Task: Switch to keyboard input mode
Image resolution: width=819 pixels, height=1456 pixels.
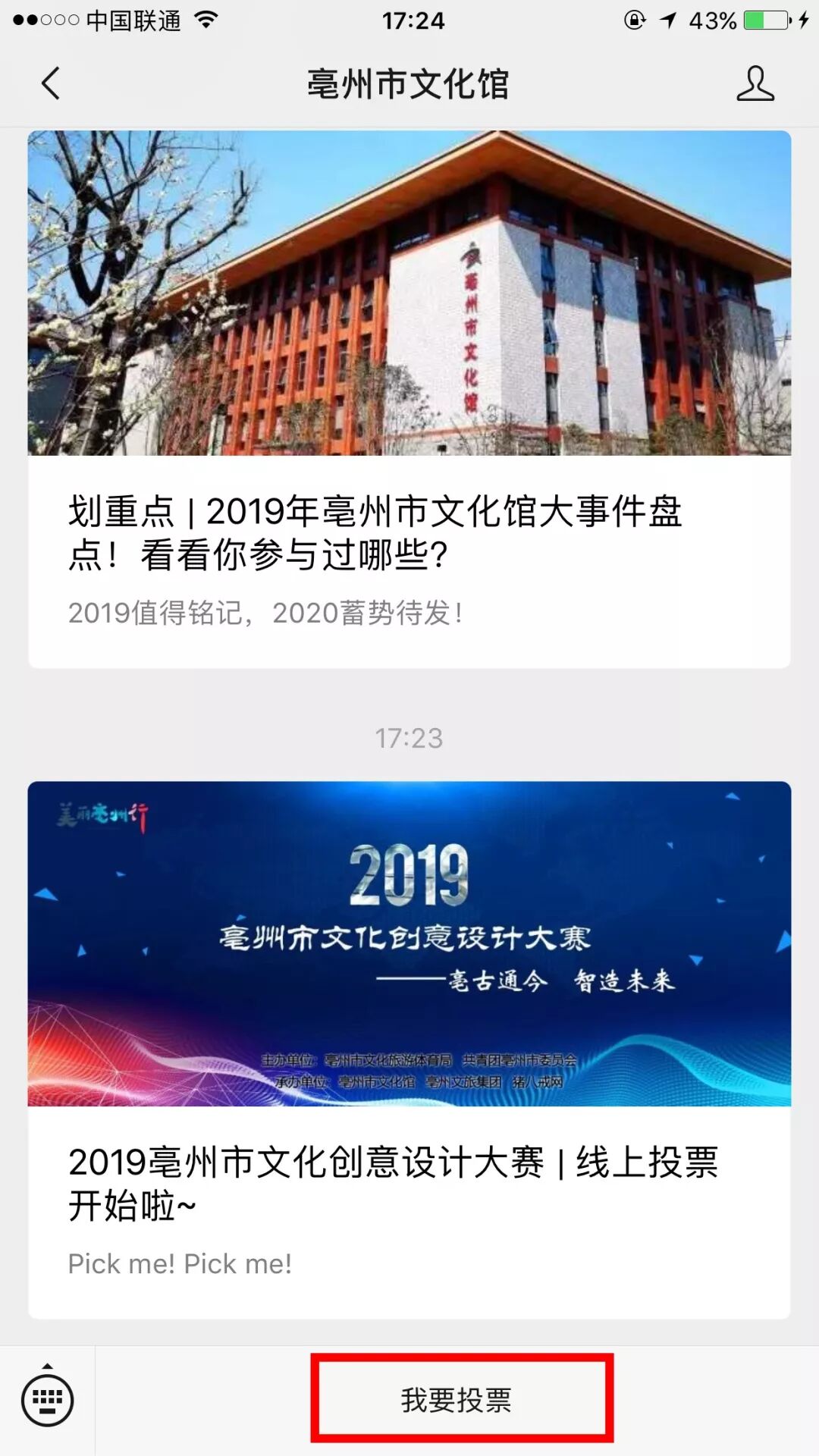Action: pos(47,1400)
